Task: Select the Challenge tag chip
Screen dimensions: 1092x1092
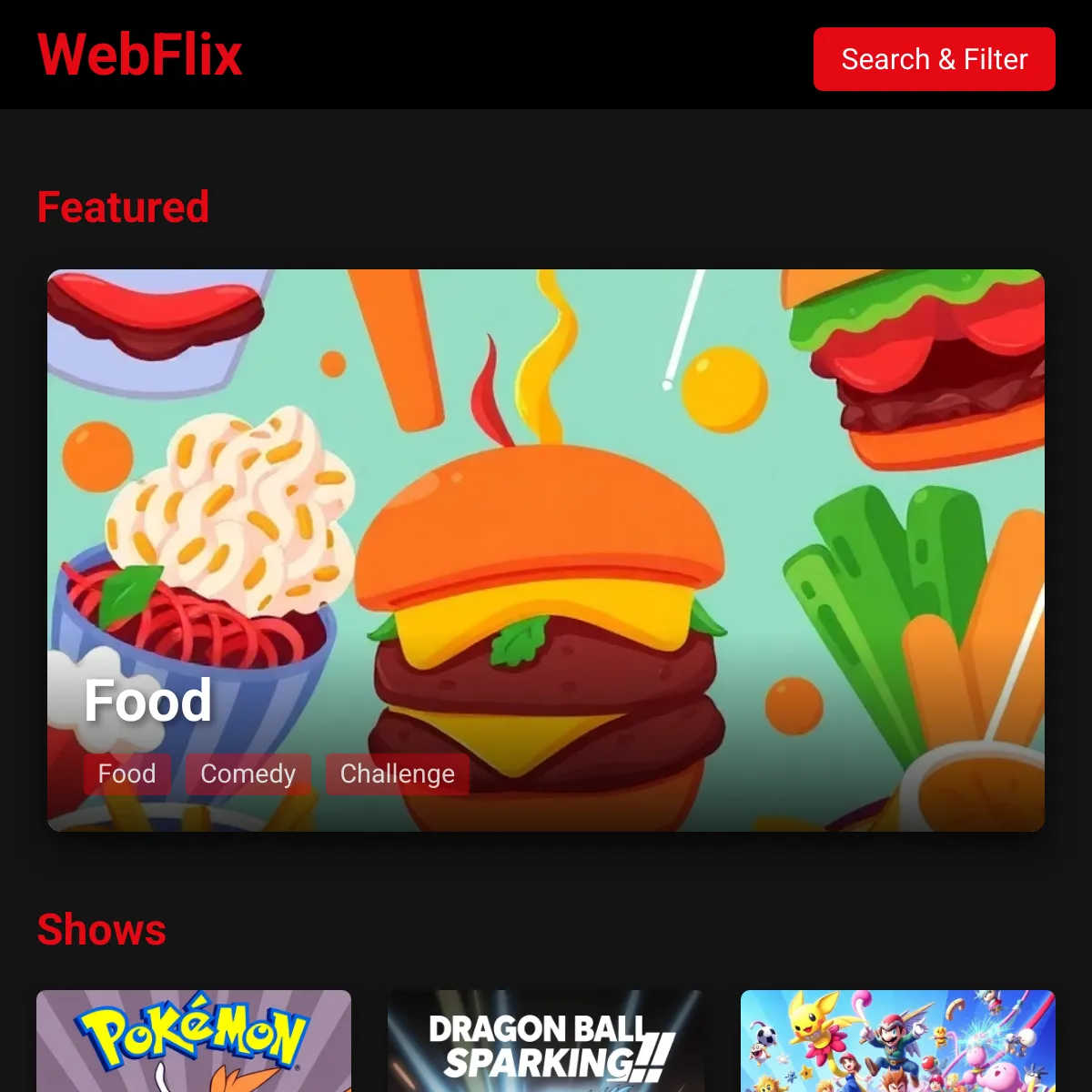Action: (x=397, y=773)
